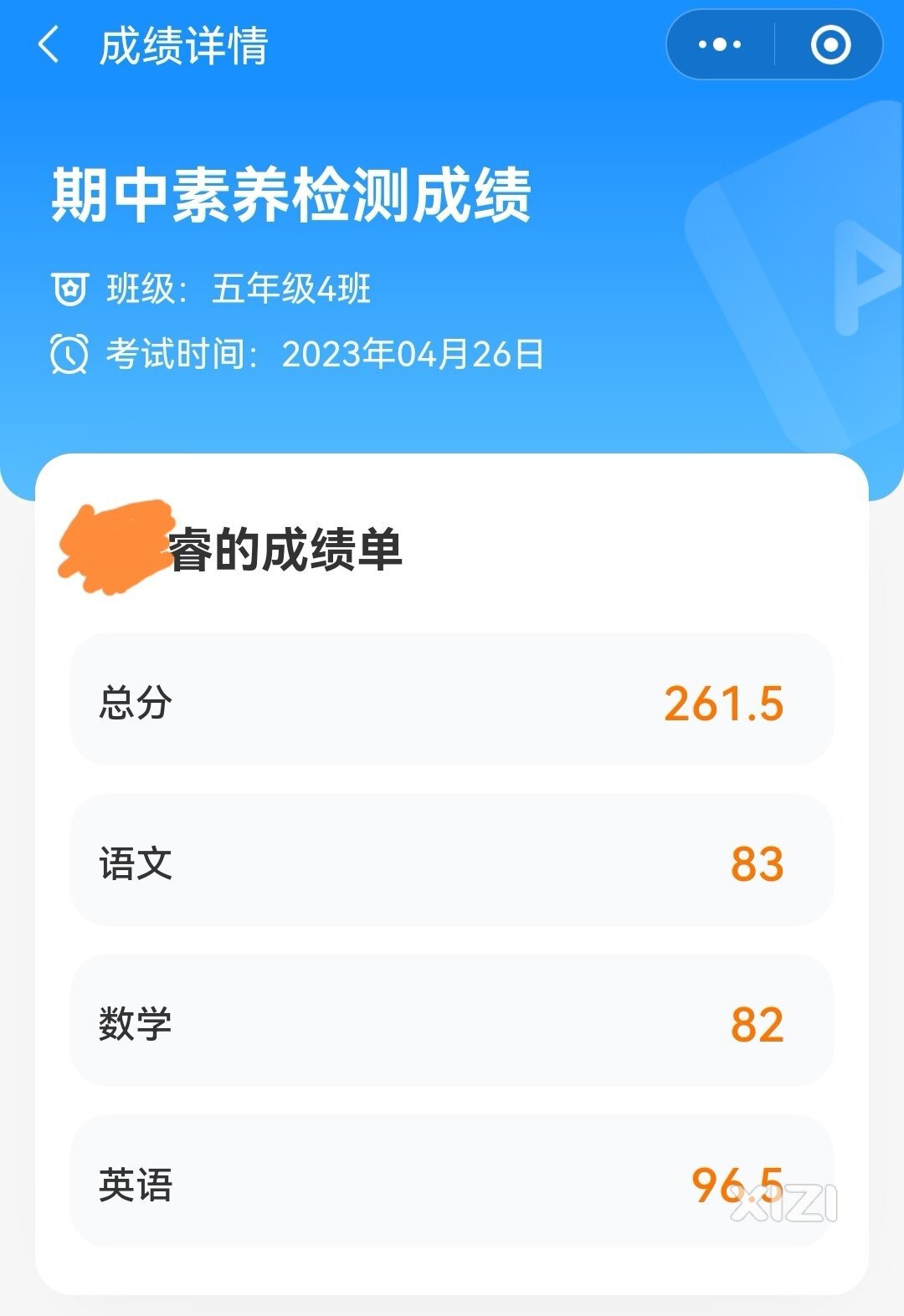Screen dimensions: 904x1316
Task: Open the mini program more-options menu
Action: pos(720,45)
